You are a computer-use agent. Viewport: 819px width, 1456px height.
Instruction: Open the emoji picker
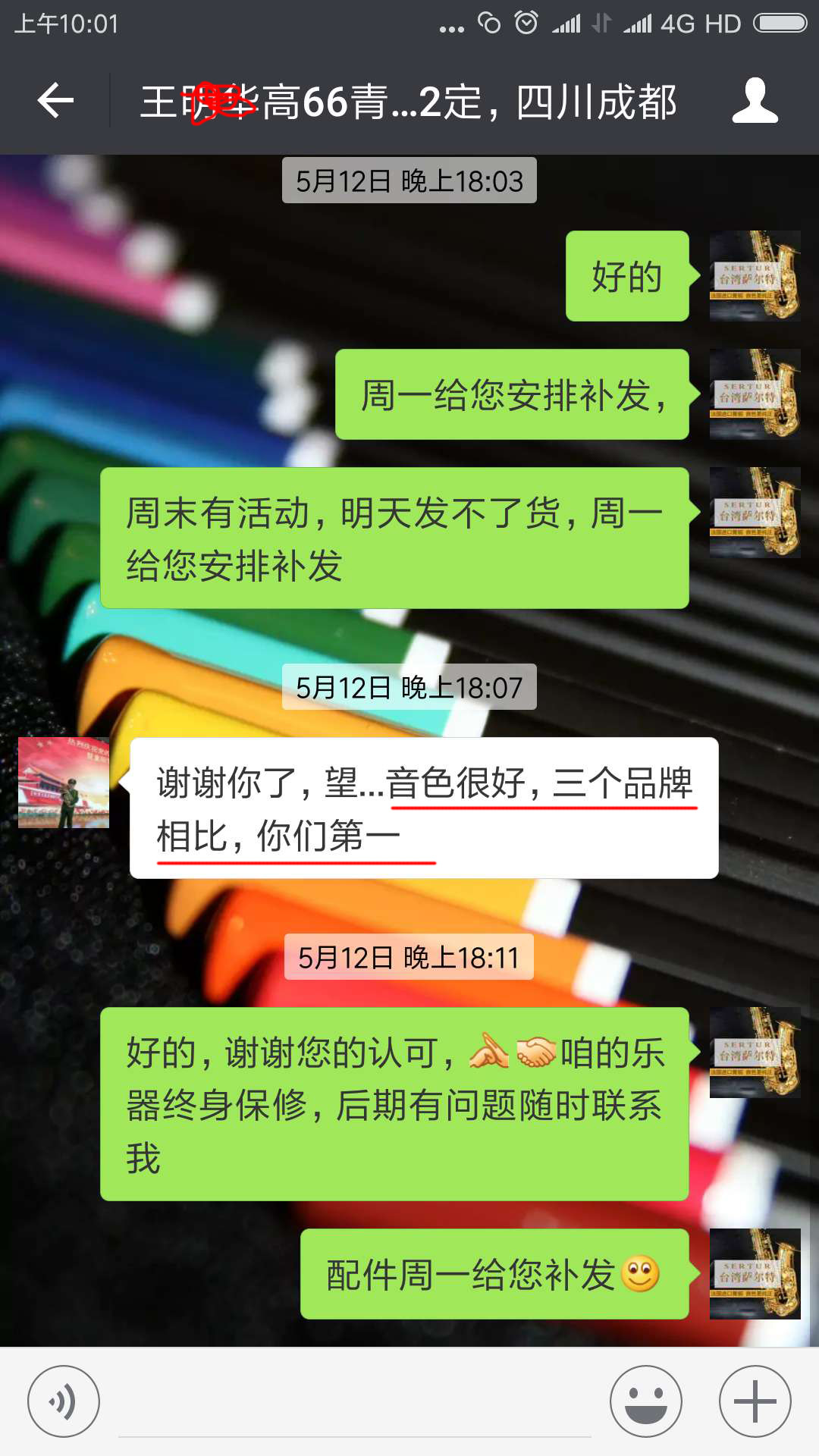click(x=646, y=1401)
